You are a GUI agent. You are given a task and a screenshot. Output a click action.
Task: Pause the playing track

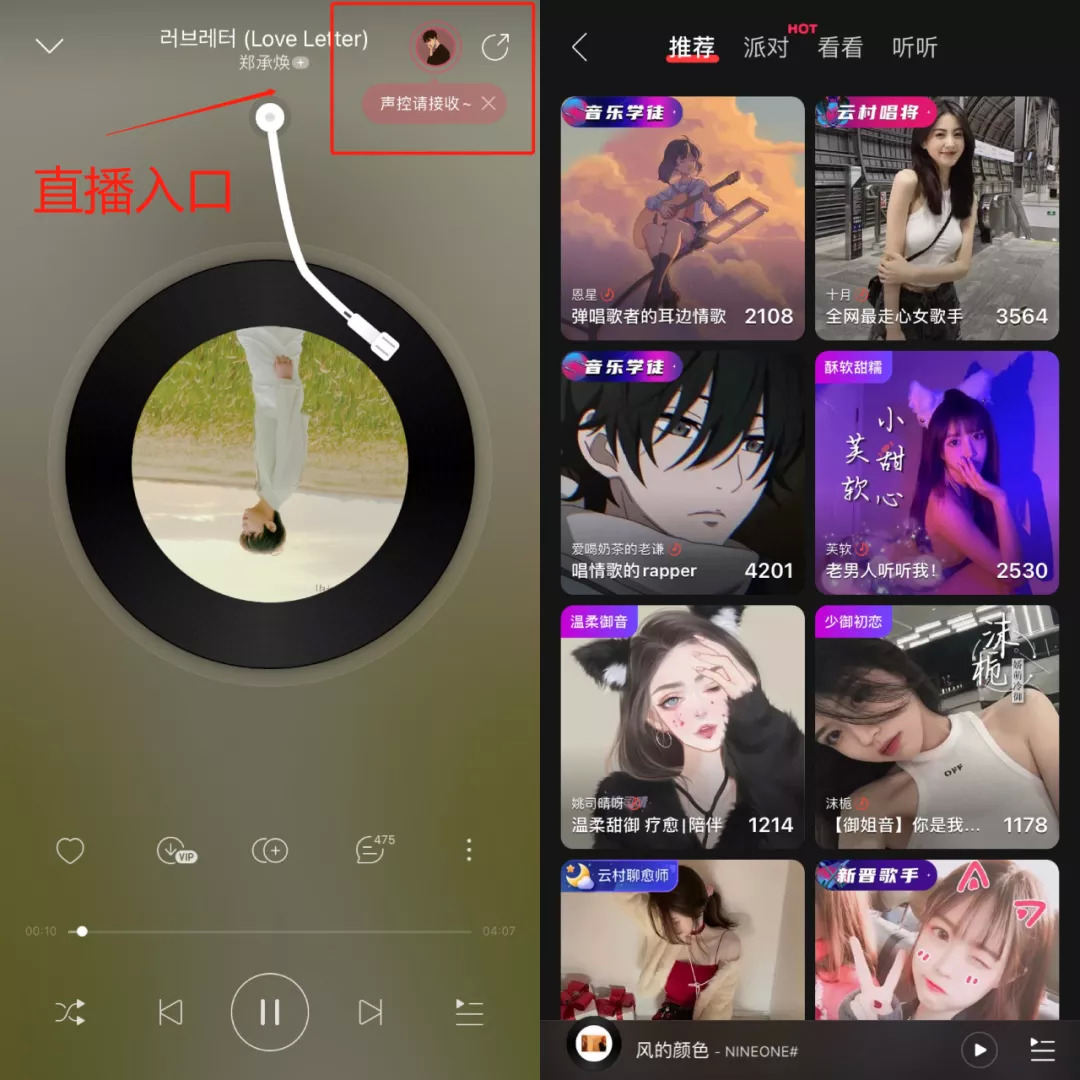[270, 1013]
